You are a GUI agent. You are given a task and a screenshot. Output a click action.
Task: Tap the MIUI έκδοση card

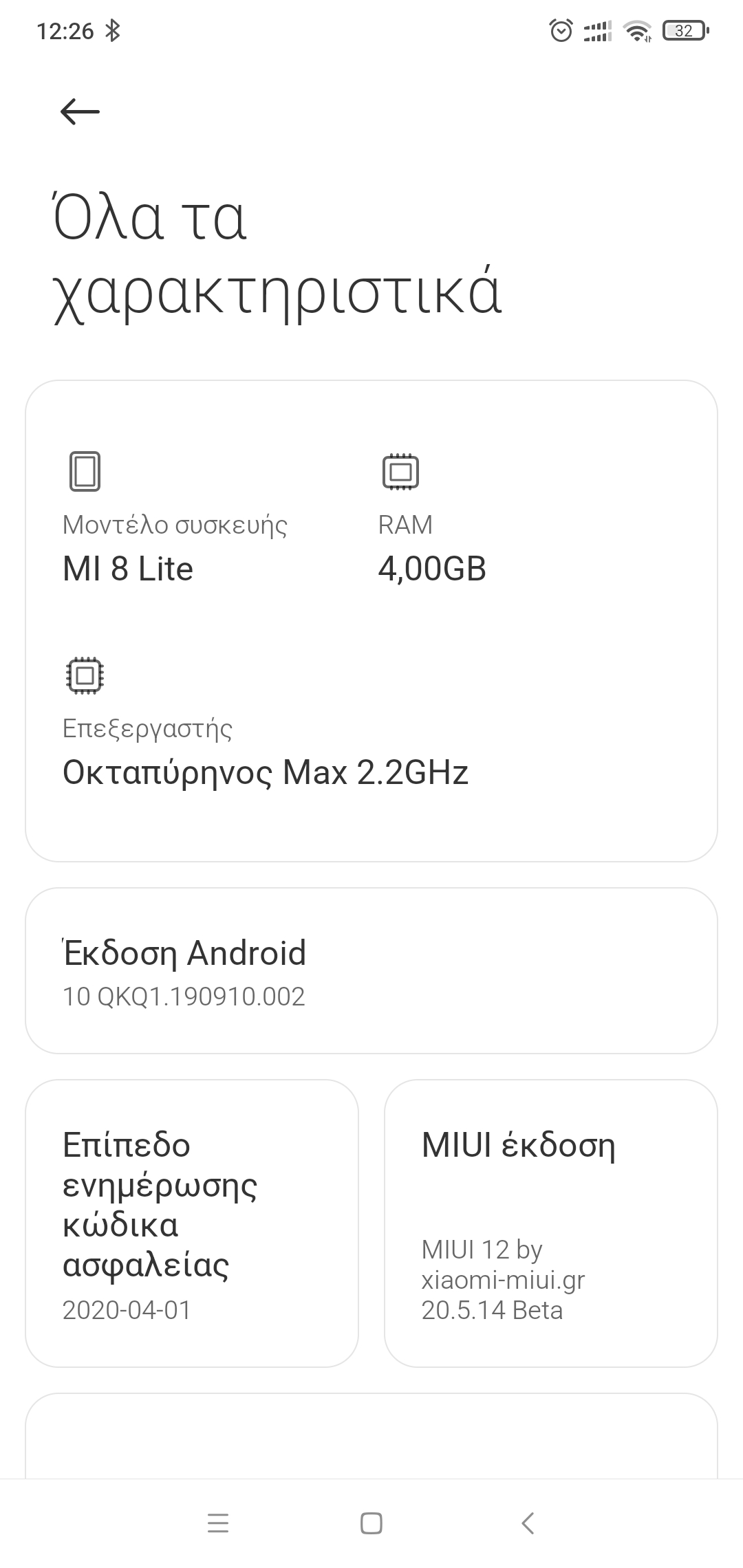point(550,1223)
